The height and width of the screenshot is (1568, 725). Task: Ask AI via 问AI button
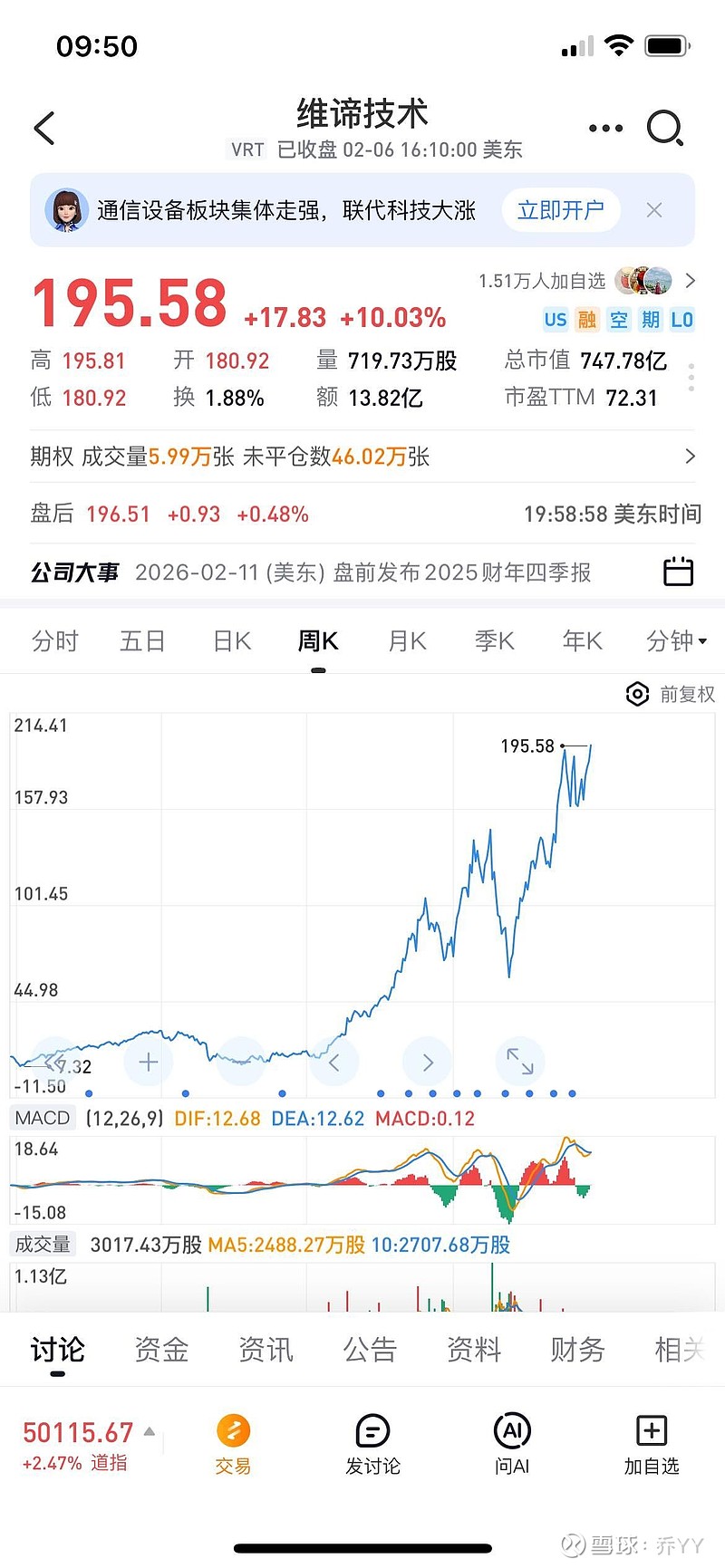point(512,1446)
